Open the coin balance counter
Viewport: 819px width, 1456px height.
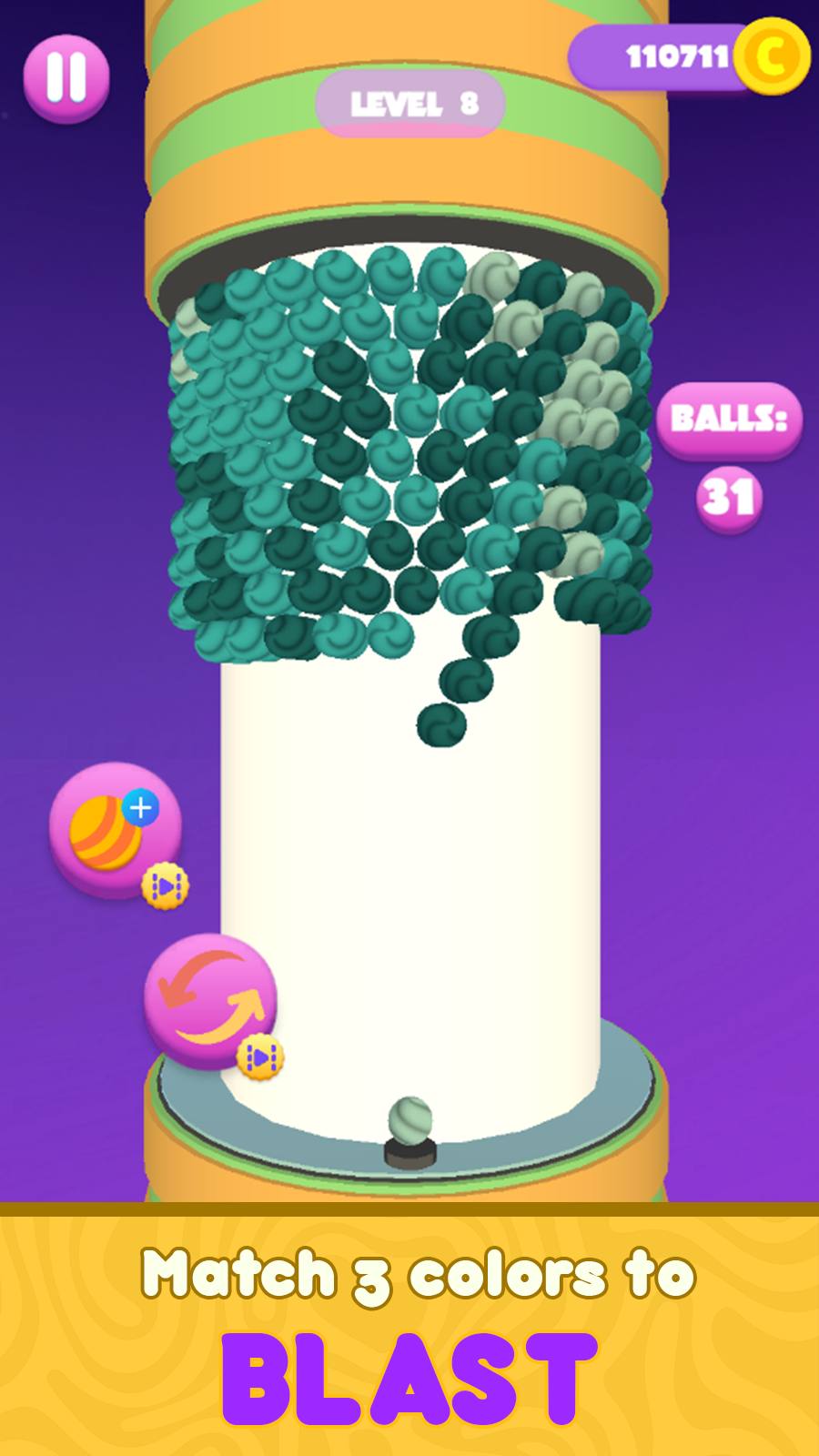click(x=687, y=57)
